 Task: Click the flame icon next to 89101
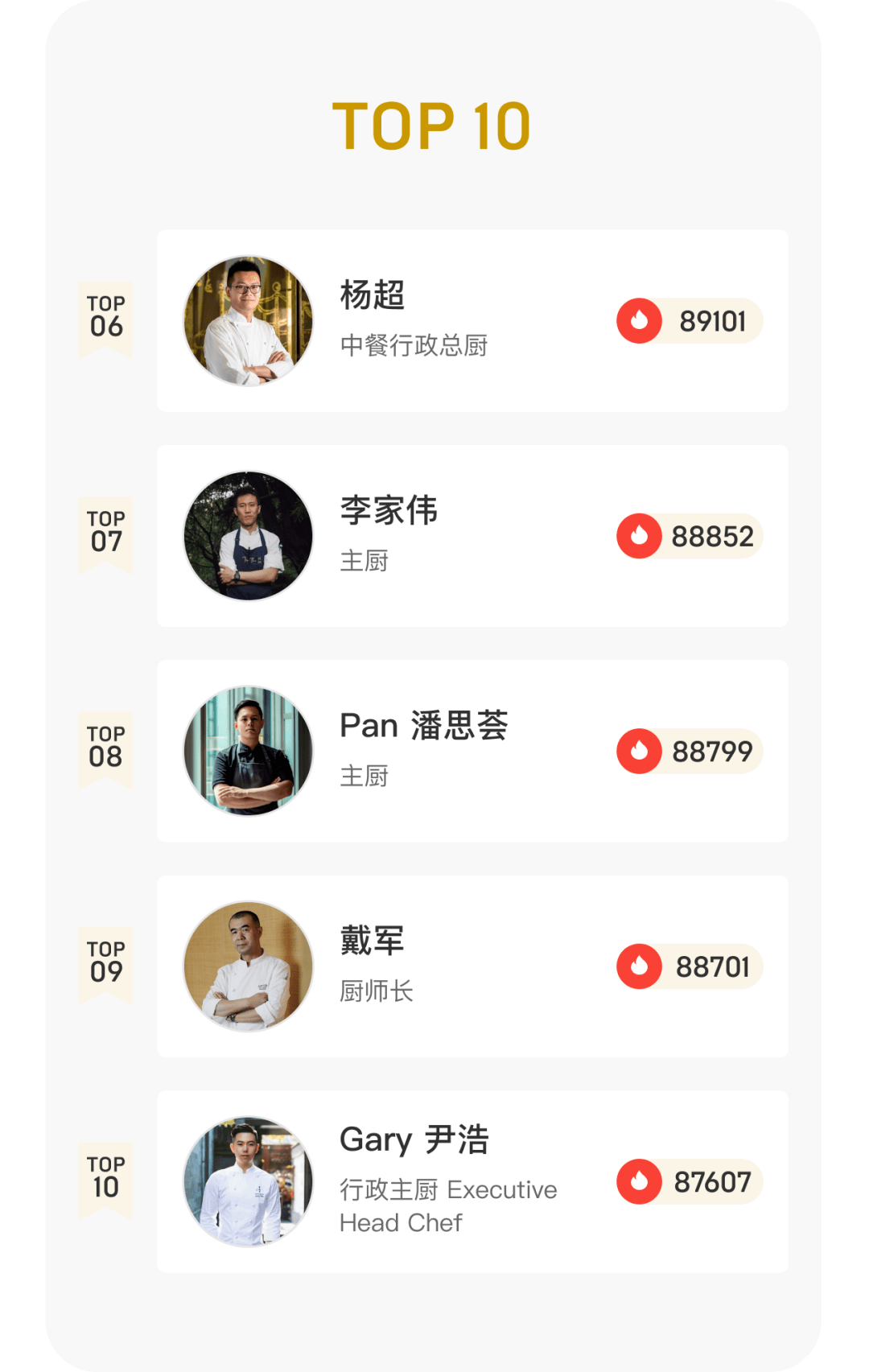[x=640, y=319]
